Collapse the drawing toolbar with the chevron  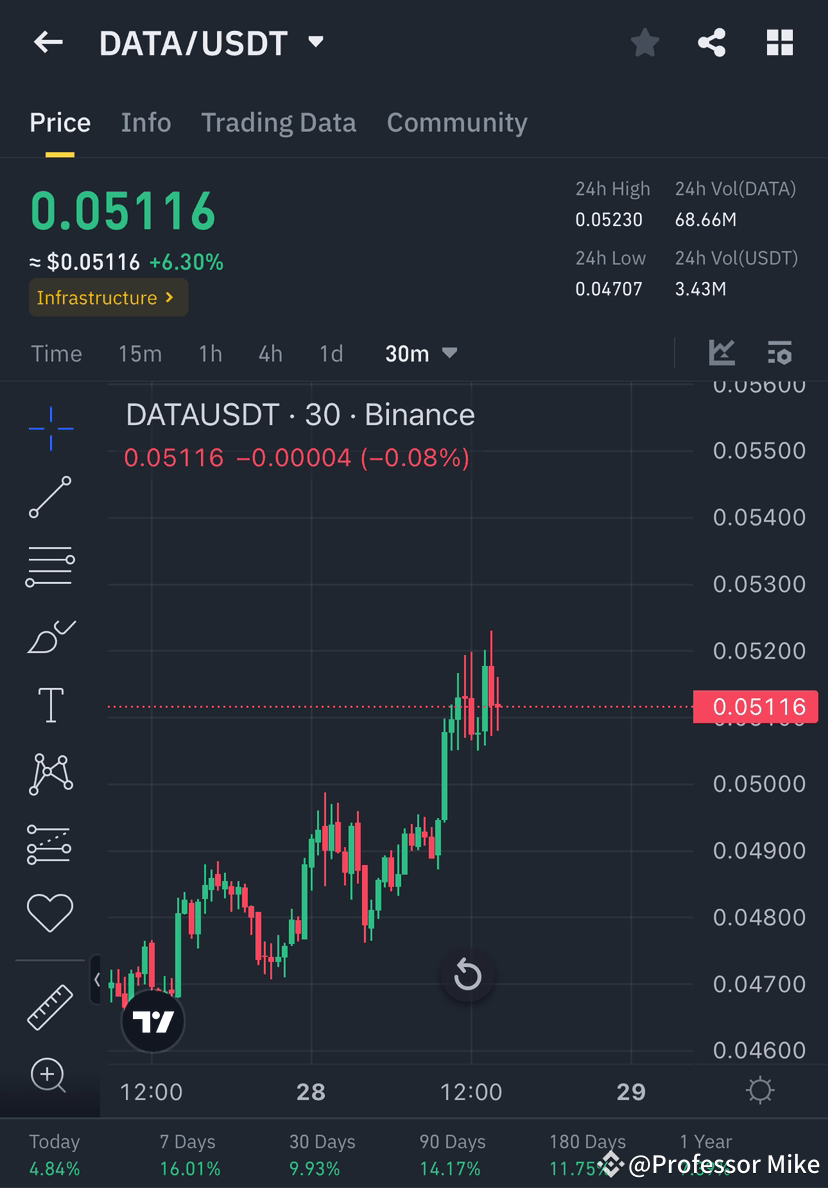pyautogui.click(x=97, y=980)
